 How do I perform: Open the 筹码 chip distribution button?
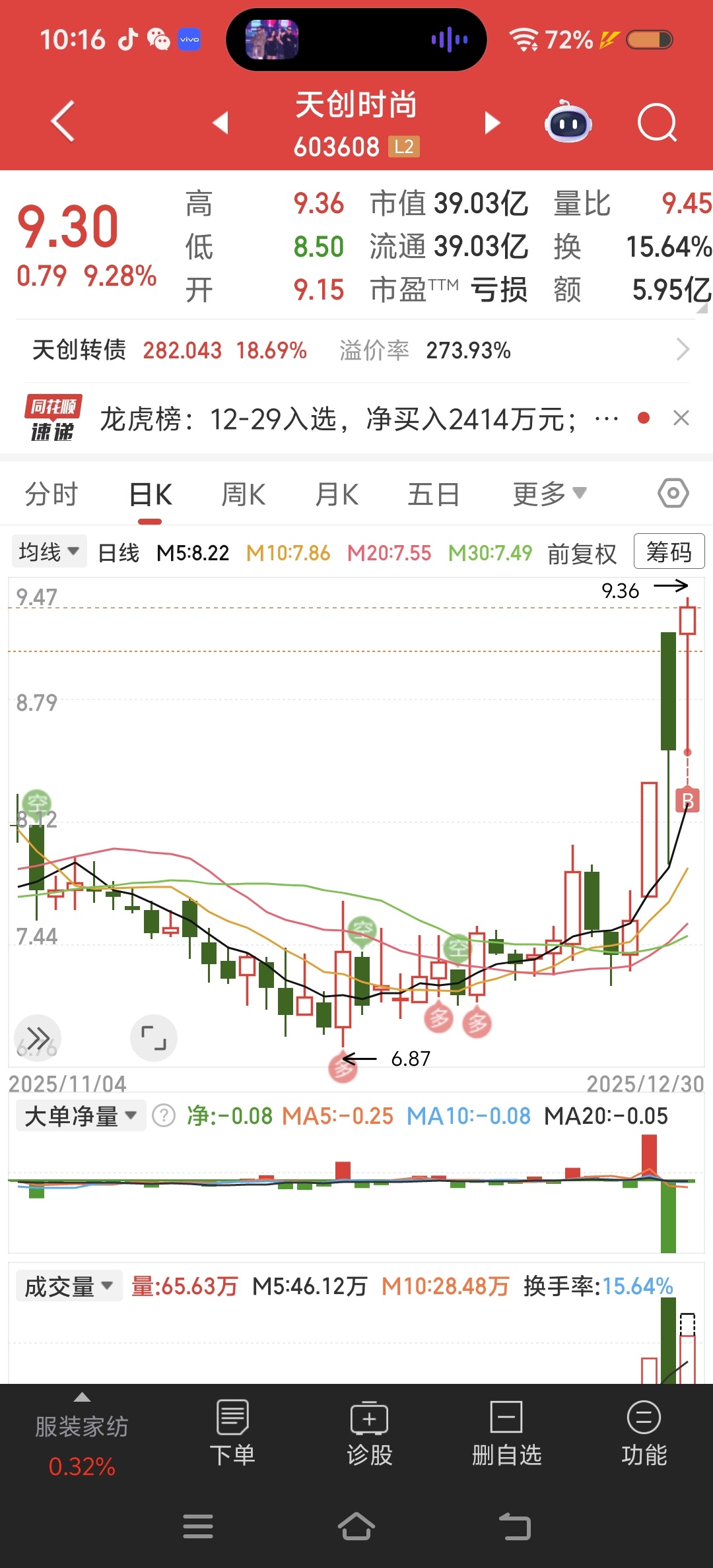[x=669, y=552]
